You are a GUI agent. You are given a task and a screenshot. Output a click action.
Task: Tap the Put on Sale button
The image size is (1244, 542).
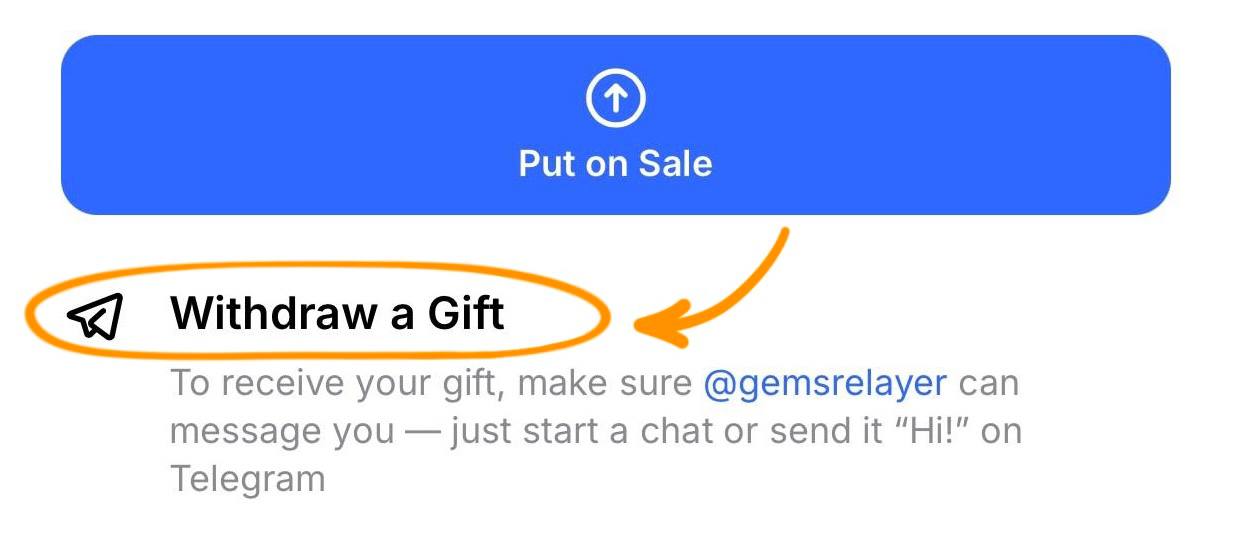615,126
